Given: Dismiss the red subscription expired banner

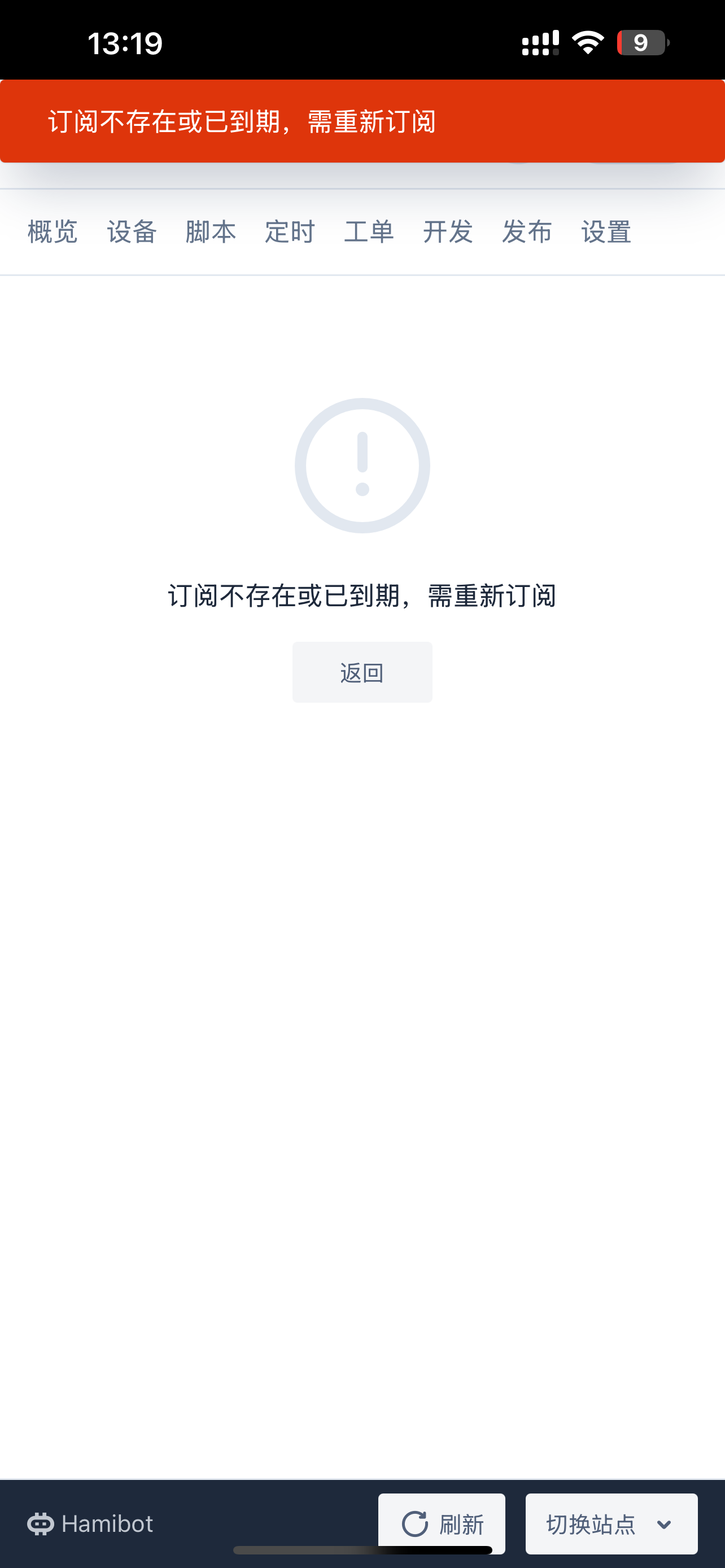Looking at the screenshot, I should [362, 121].
